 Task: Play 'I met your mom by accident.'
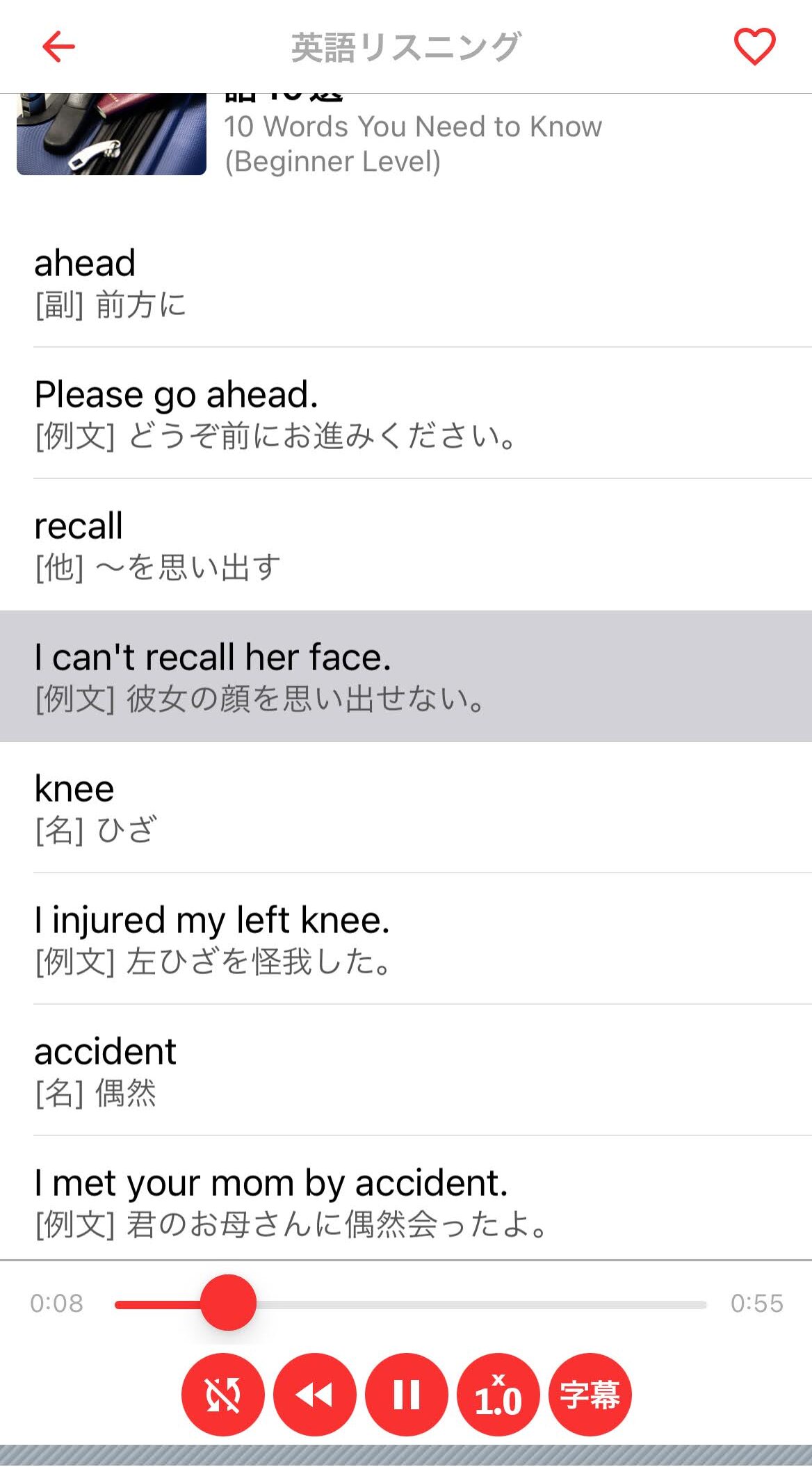[406, 1202]
